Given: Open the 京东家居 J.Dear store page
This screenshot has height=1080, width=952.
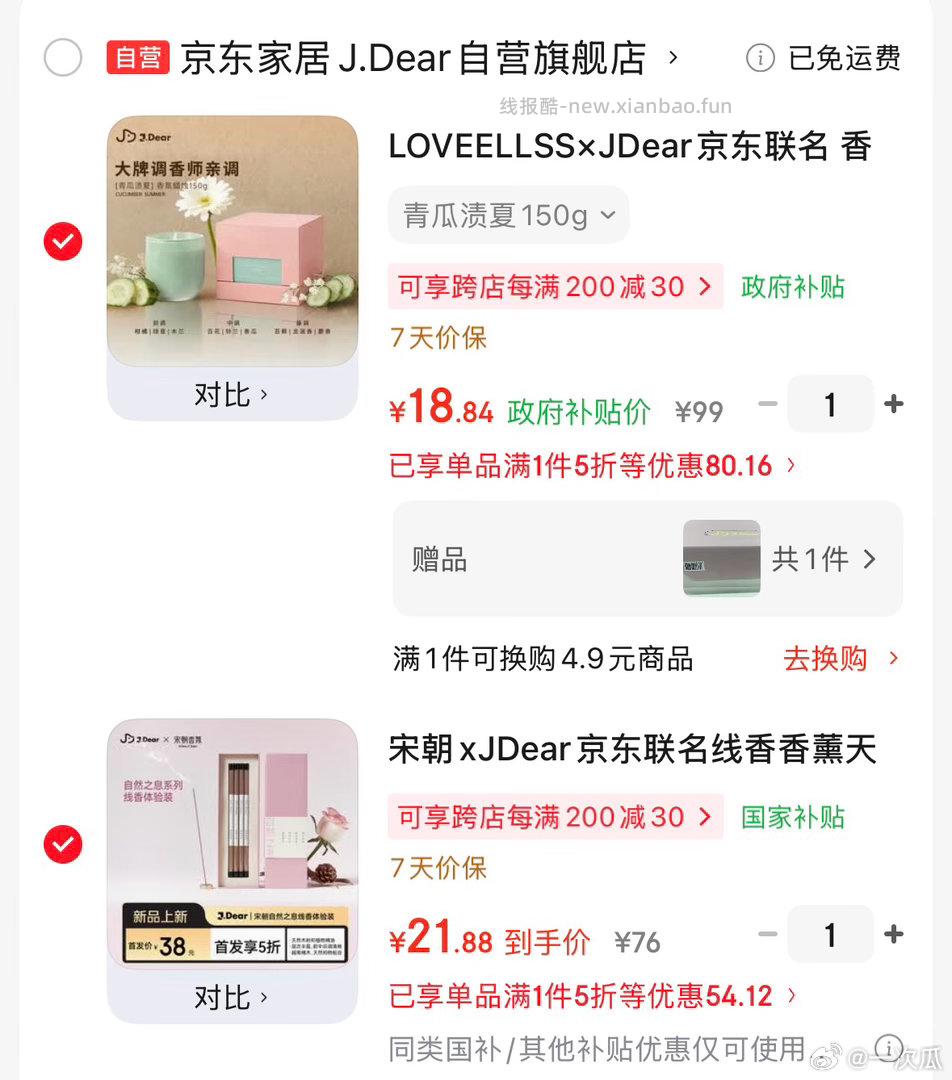Looking at the screenshot, I should pyautogui.click(x=420, y=58).
